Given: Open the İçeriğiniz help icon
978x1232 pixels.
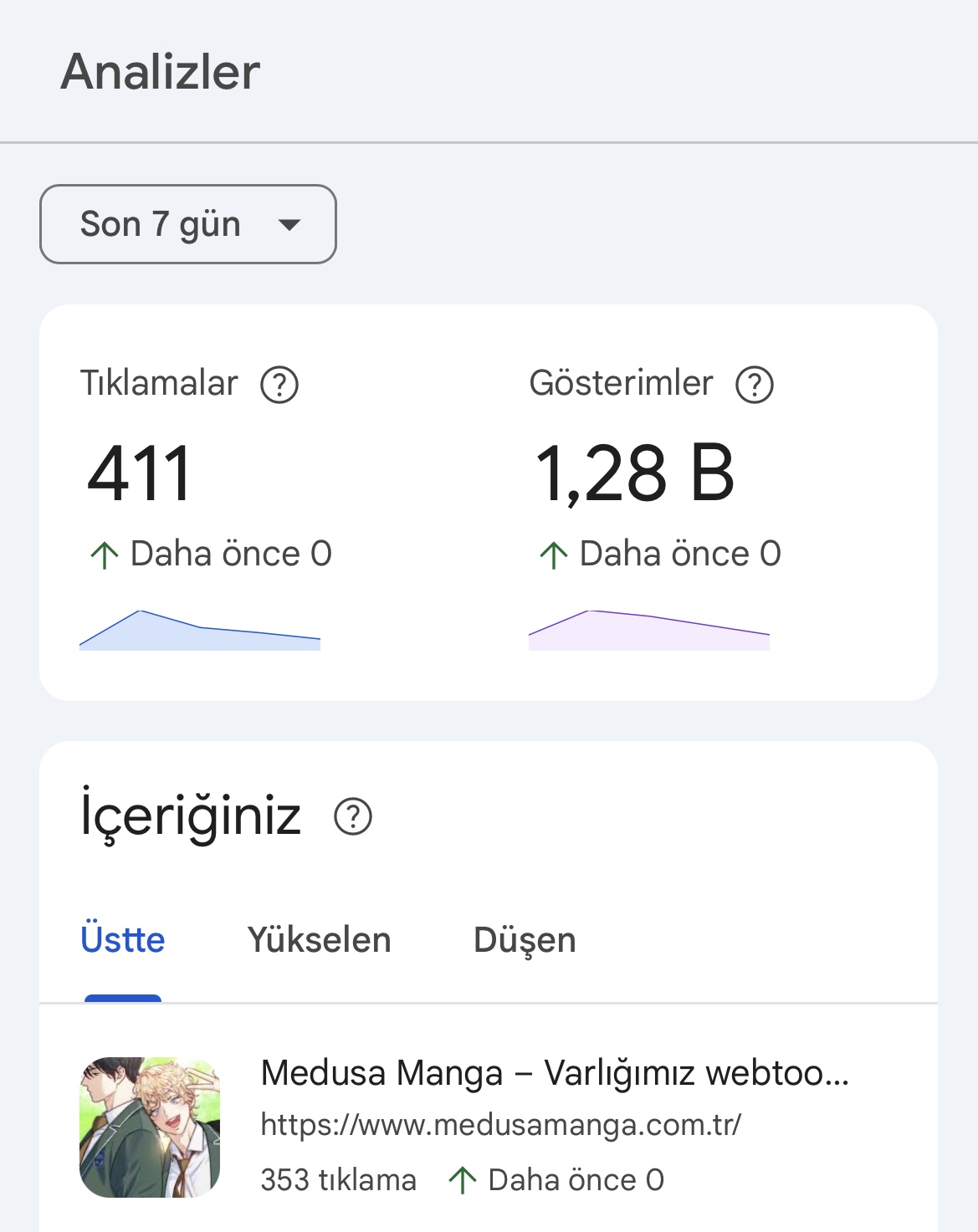Looking at the screenshot, I should pyautogui.click(x=353, y=816).
